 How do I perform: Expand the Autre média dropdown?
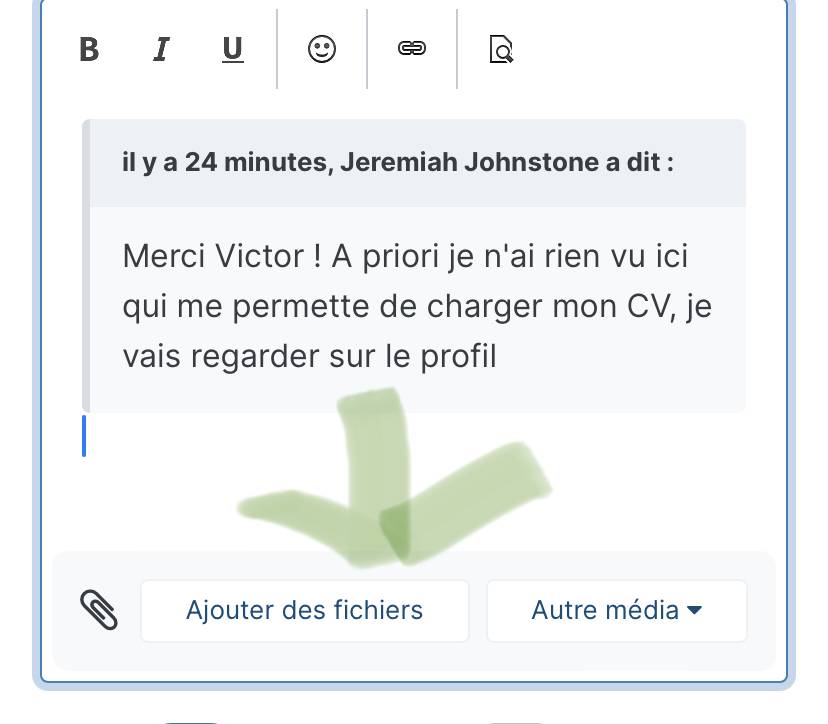(616, 610)
